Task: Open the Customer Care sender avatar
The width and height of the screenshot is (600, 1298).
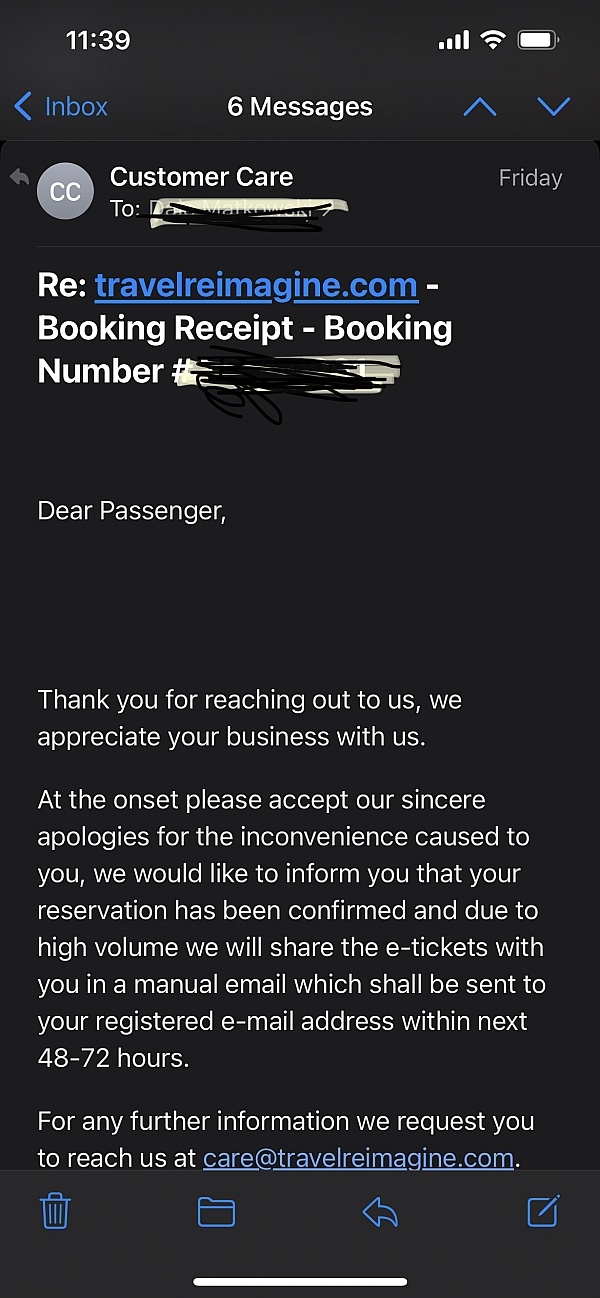Action: [65, 191]
